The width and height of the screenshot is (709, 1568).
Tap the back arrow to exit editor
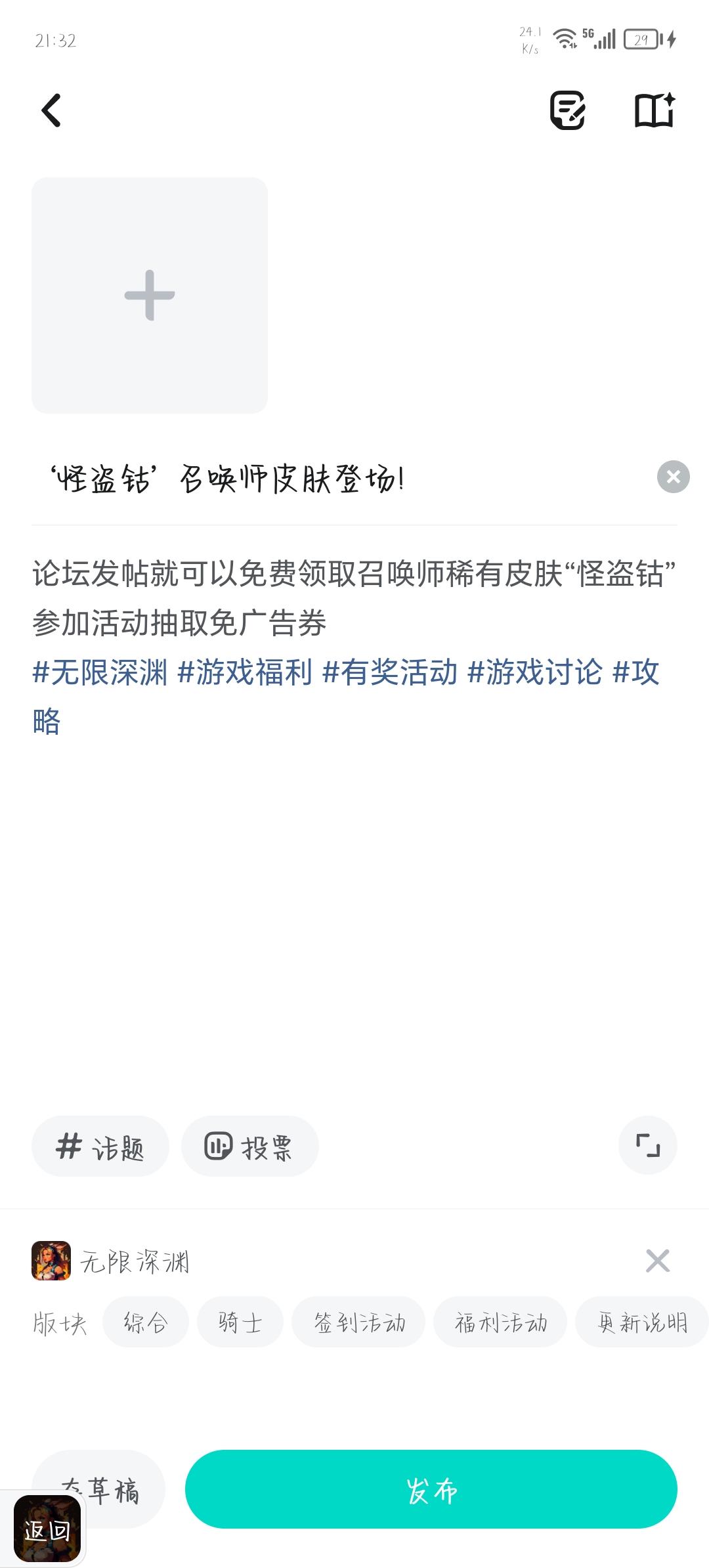(x=51, y=110)
